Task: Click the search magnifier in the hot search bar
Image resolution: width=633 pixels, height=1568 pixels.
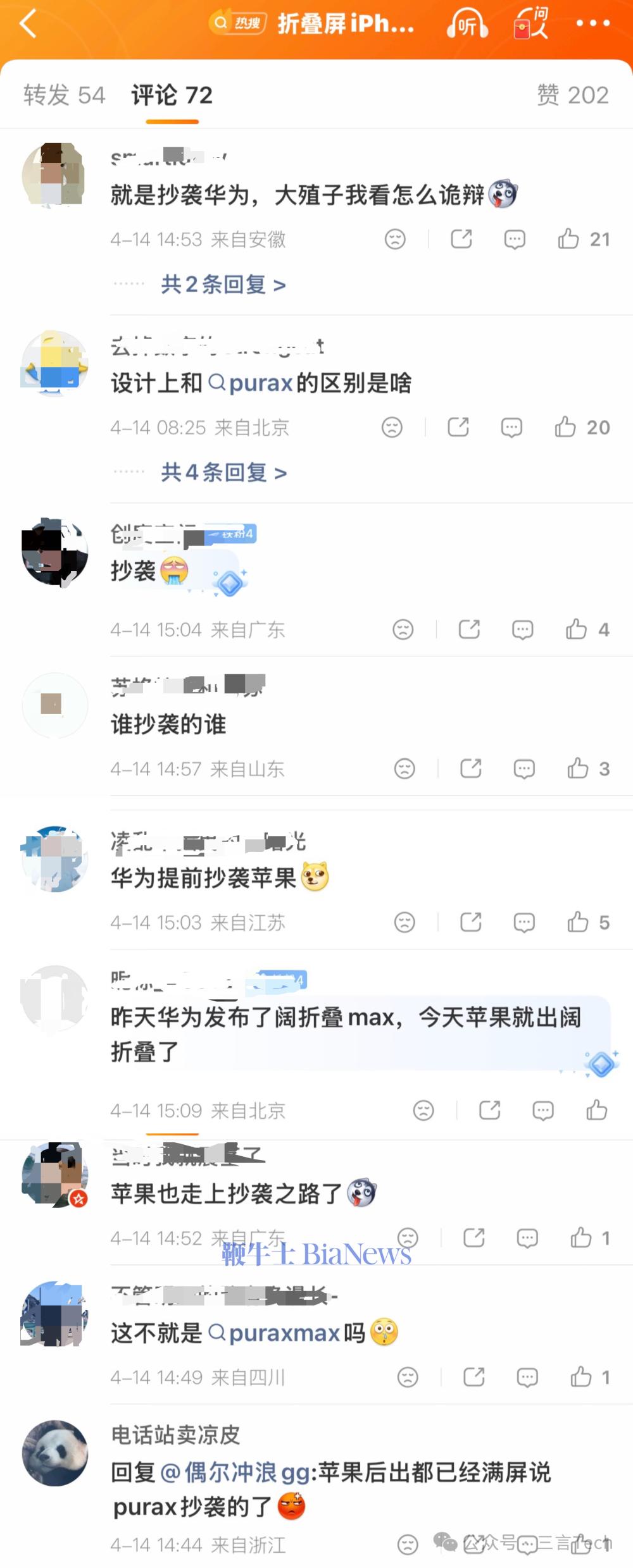Action: (x=221, y=24)
